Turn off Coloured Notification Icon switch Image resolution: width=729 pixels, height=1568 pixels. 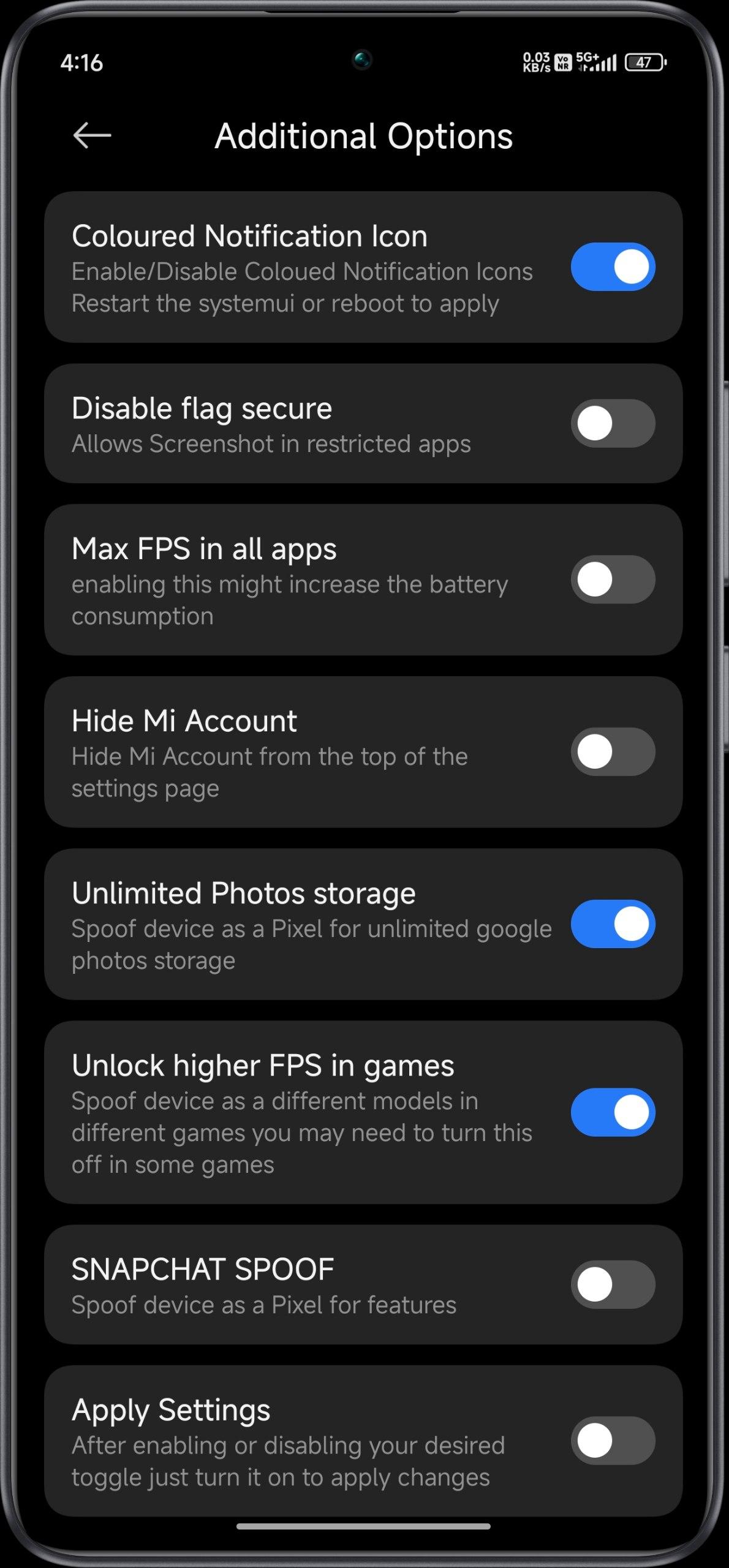[x=613, y=267]
